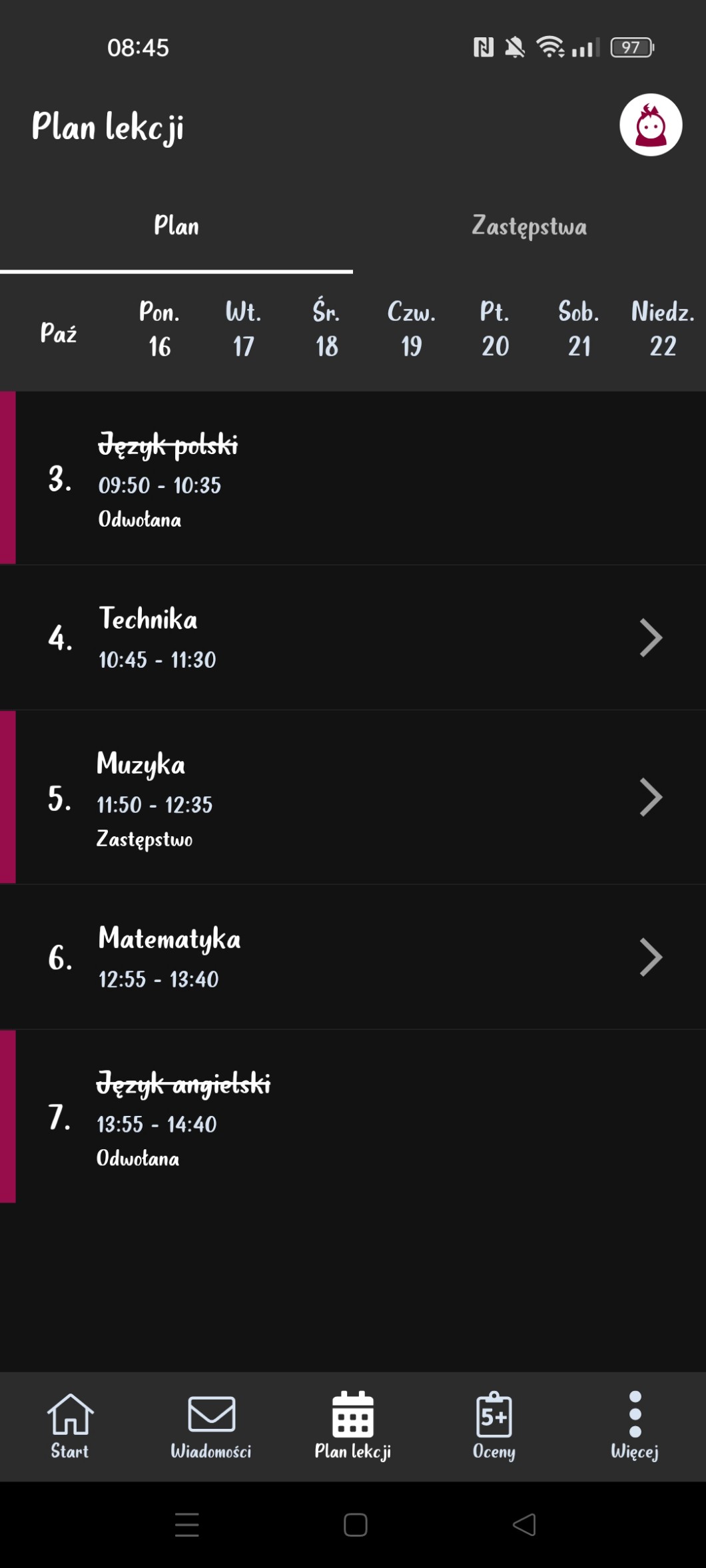Viewport: 706px width, 1568px height.
Task: Switch to the Zastępstwa tab
Action: click(529, 226)
